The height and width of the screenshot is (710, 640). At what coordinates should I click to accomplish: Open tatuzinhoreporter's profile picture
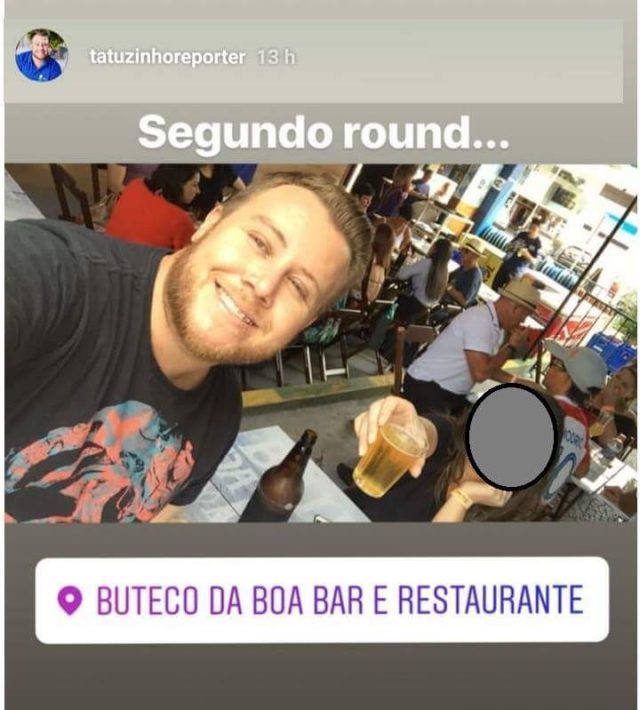coord(41,56)
